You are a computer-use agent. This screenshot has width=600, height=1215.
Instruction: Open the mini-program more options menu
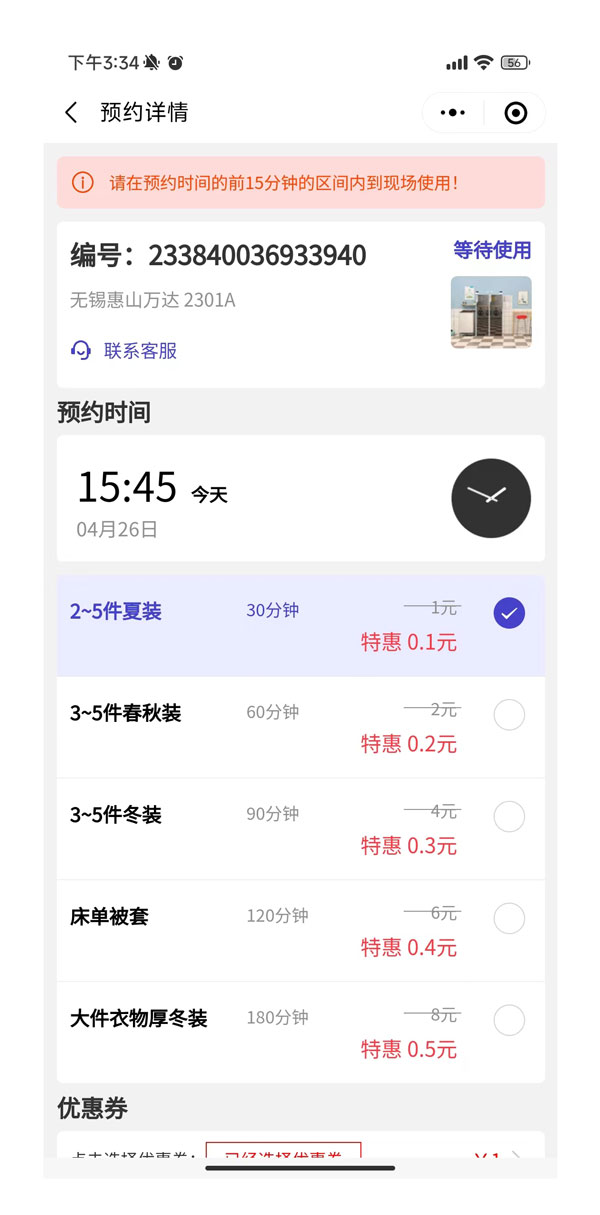453,113
